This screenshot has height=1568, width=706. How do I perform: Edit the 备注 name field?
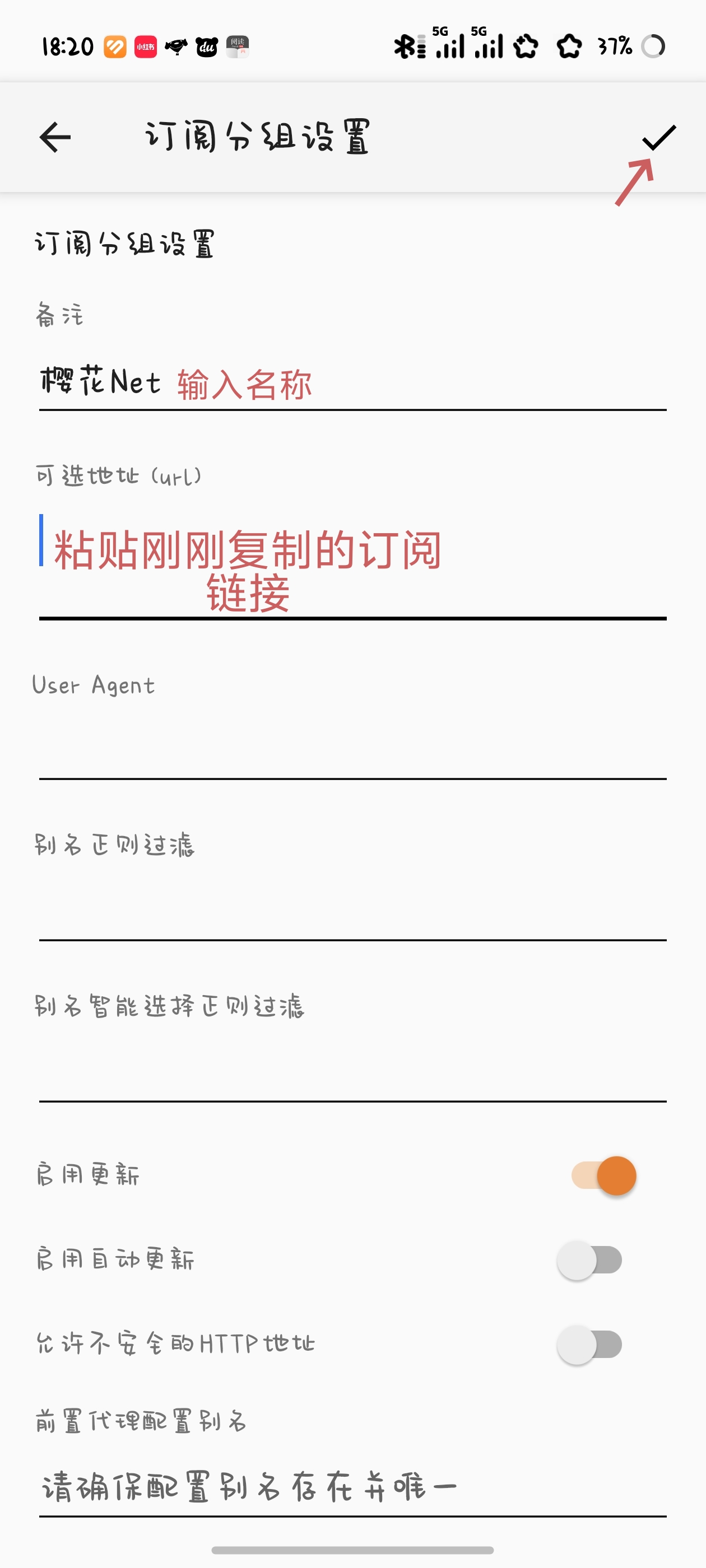tap(352, 384)
